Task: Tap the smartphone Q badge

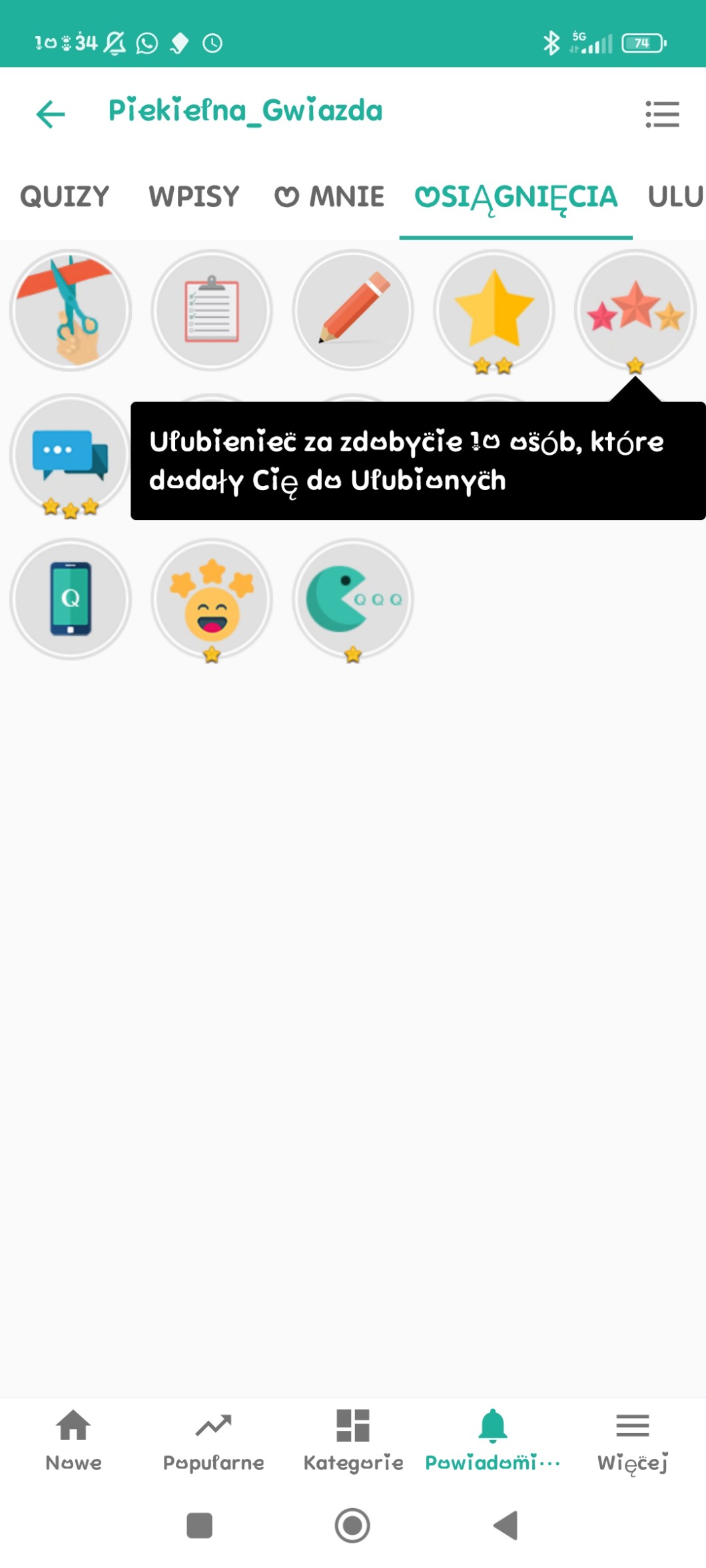Action: pos(71,599)
